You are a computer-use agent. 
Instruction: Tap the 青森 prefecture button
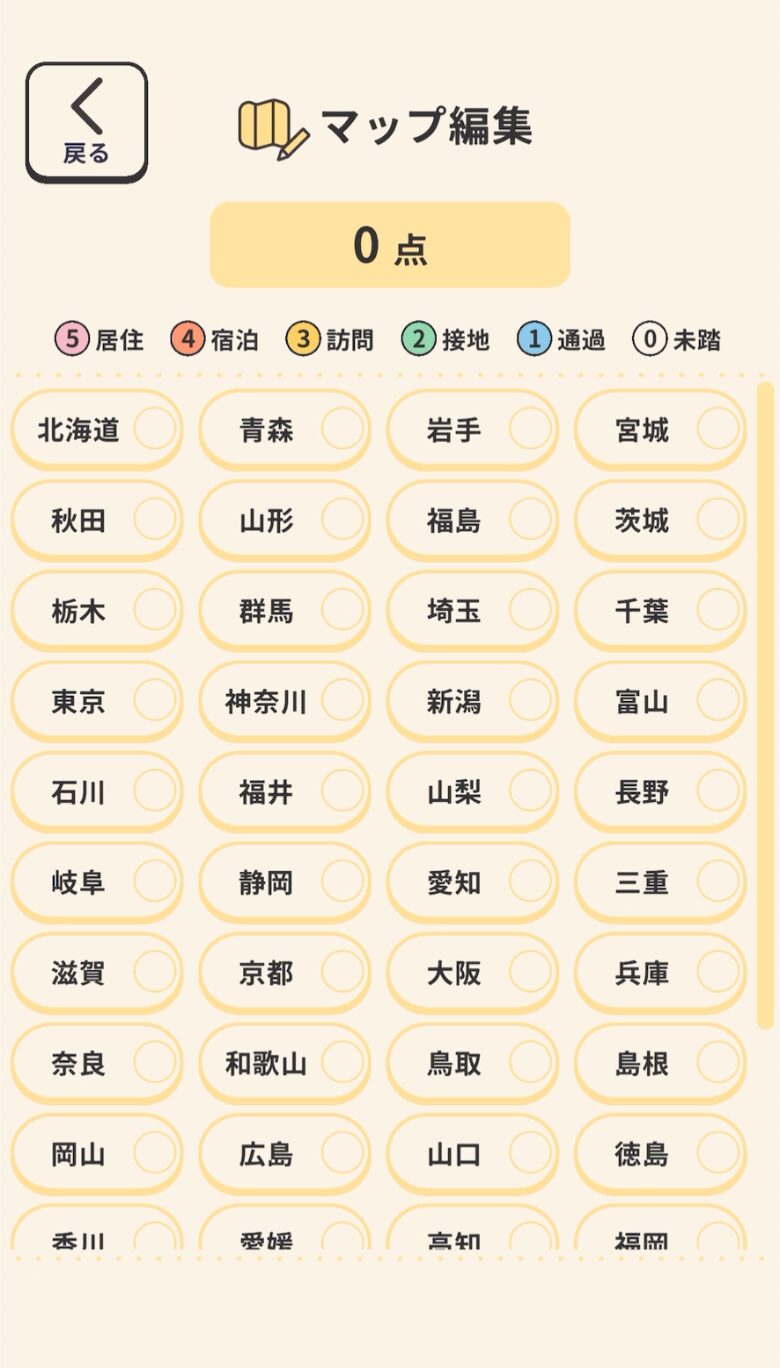click(284, 430)
